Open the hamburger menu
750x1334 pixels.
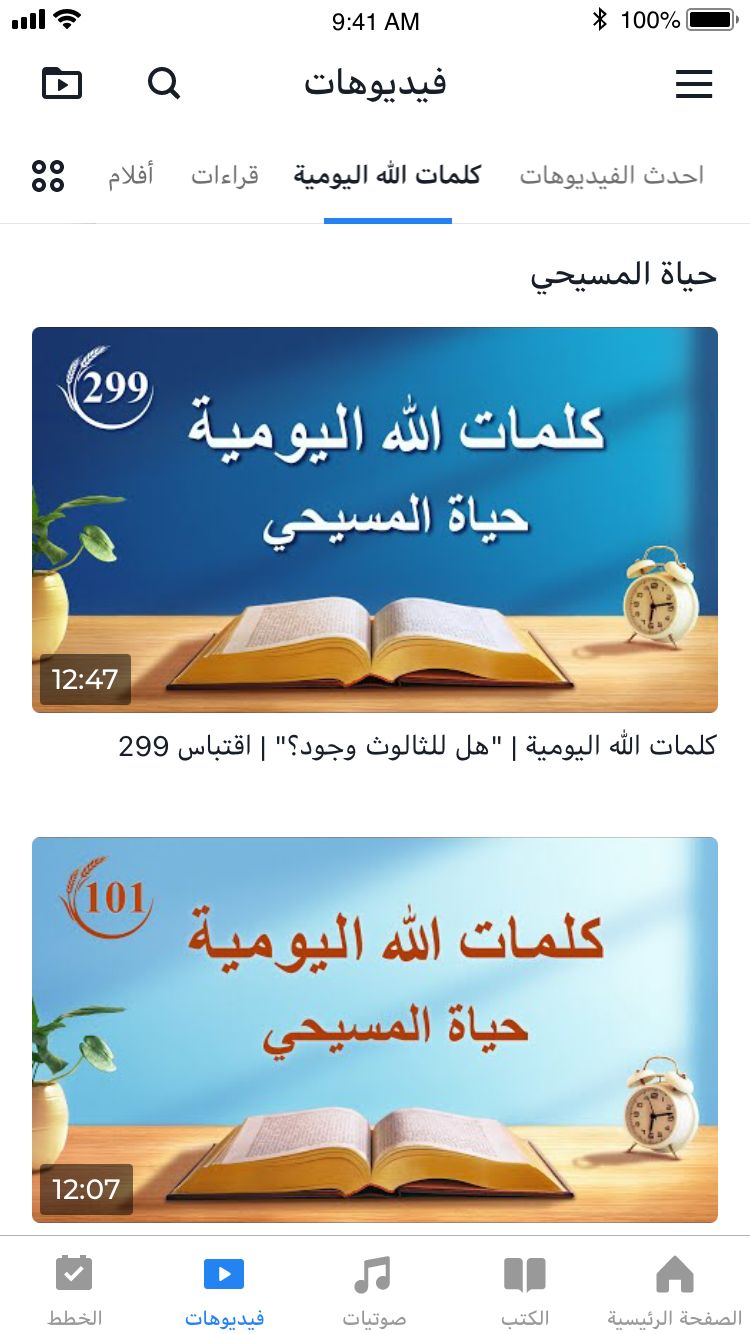tap(693, 84)
